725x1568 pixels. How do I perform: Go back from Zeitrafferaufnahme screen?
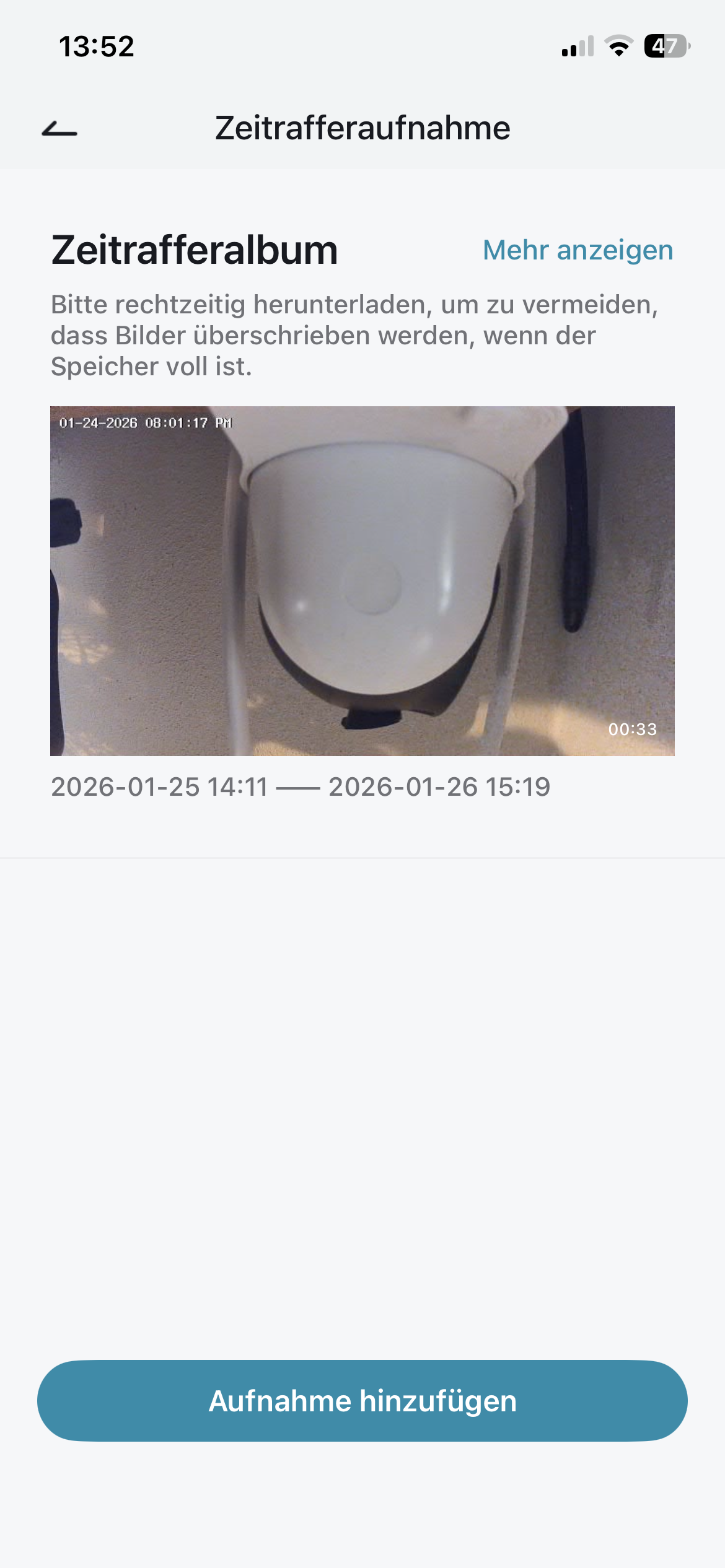pos(59,129)
